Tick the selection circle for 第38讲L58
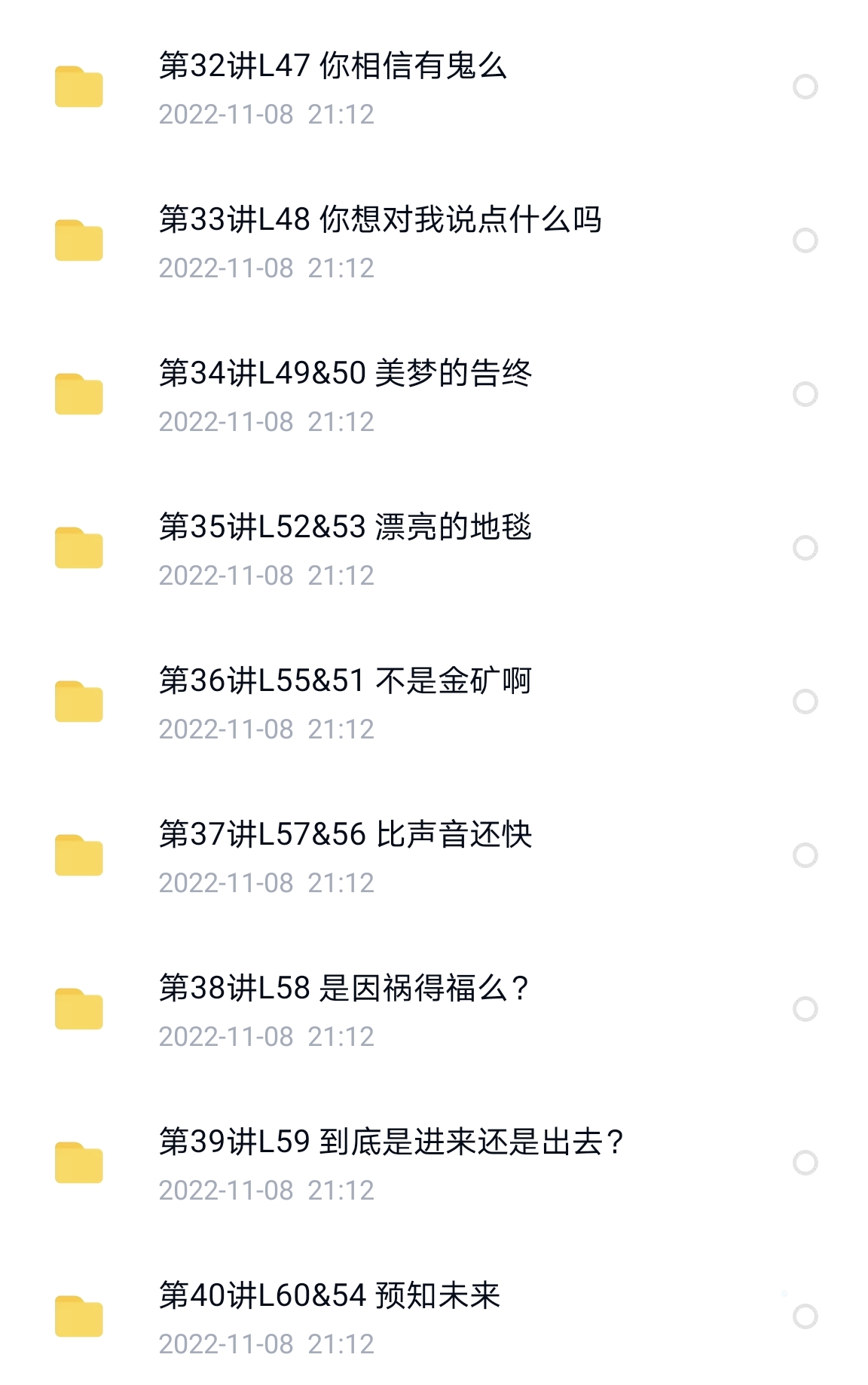The height and width of the screenshot is (1385, 868). (805, 1009)
